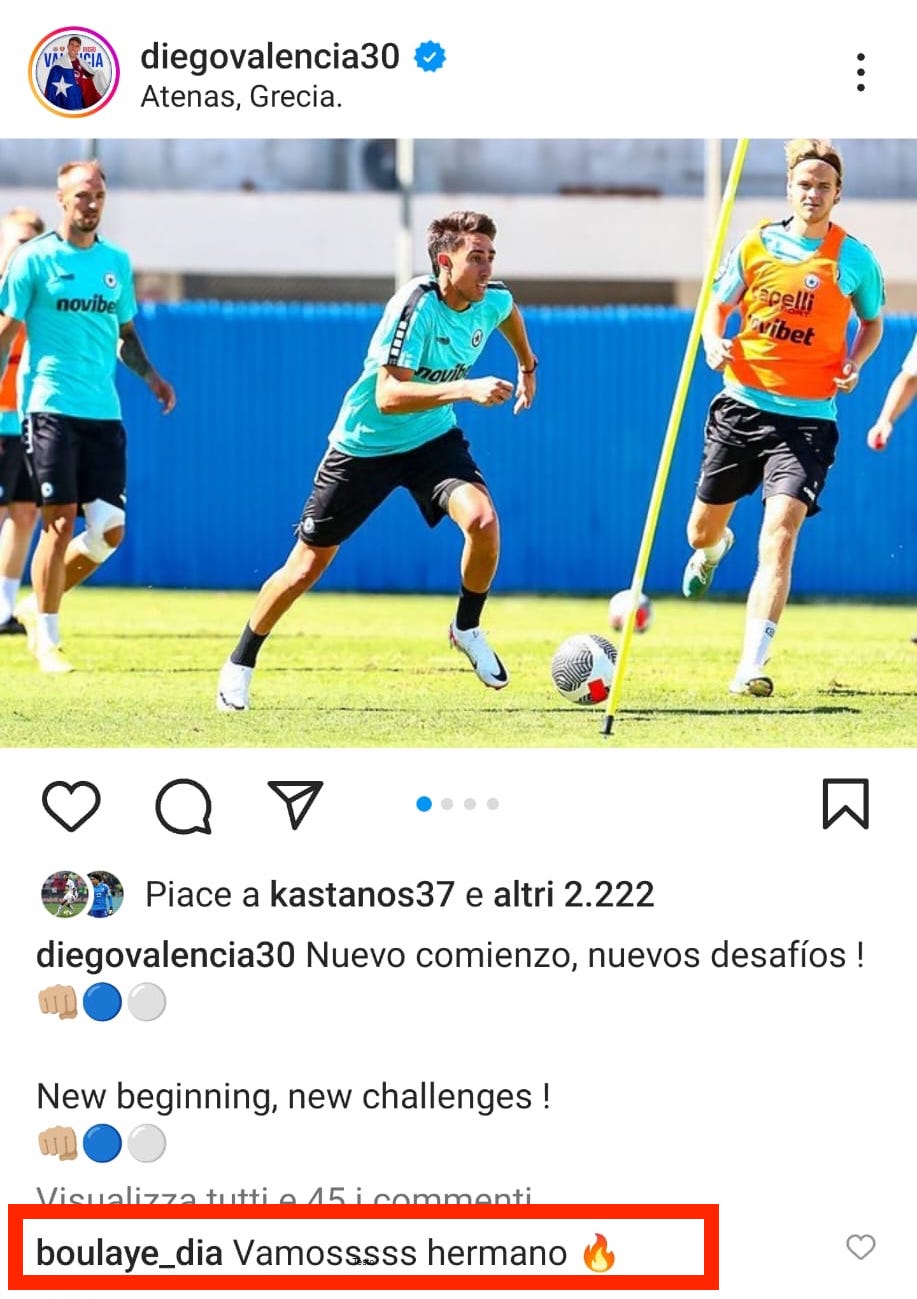Open the comment bubble under the post

coord(184,806)
